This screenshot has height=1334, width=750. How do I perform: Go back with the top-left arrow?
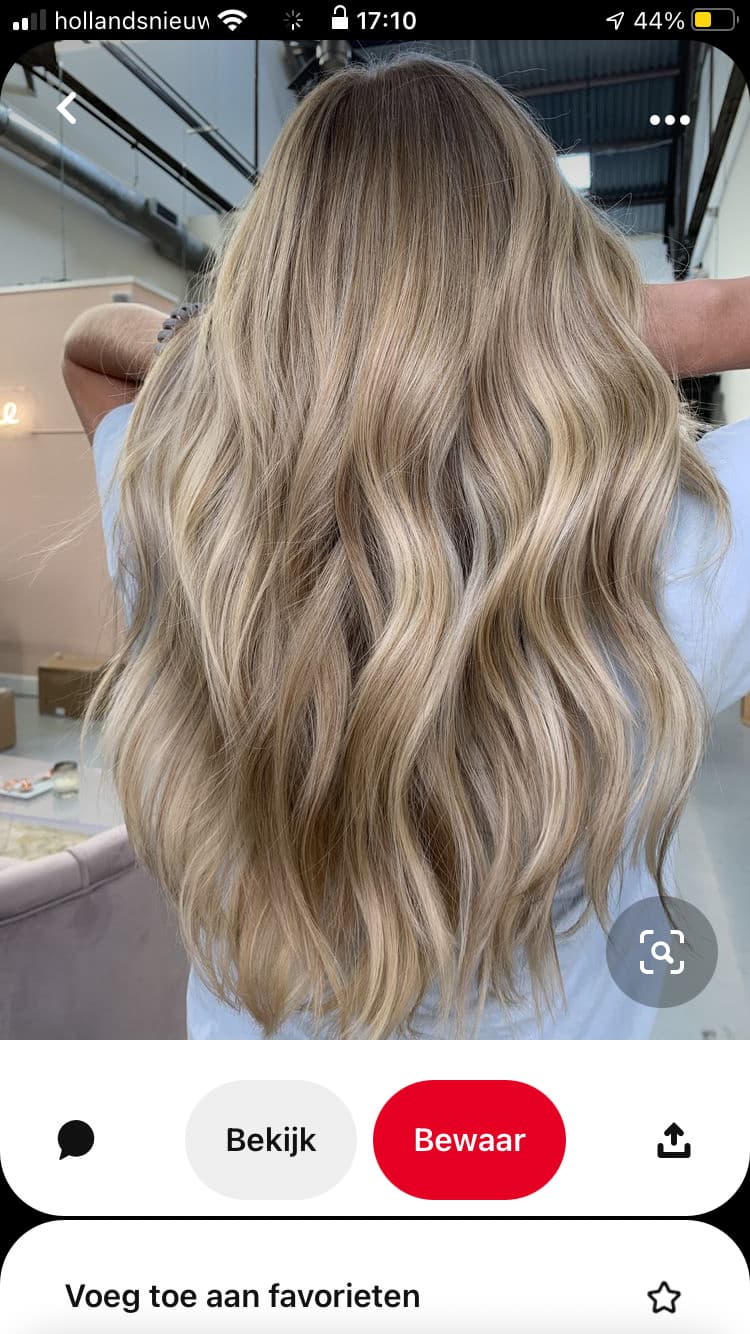click(66, 108)
